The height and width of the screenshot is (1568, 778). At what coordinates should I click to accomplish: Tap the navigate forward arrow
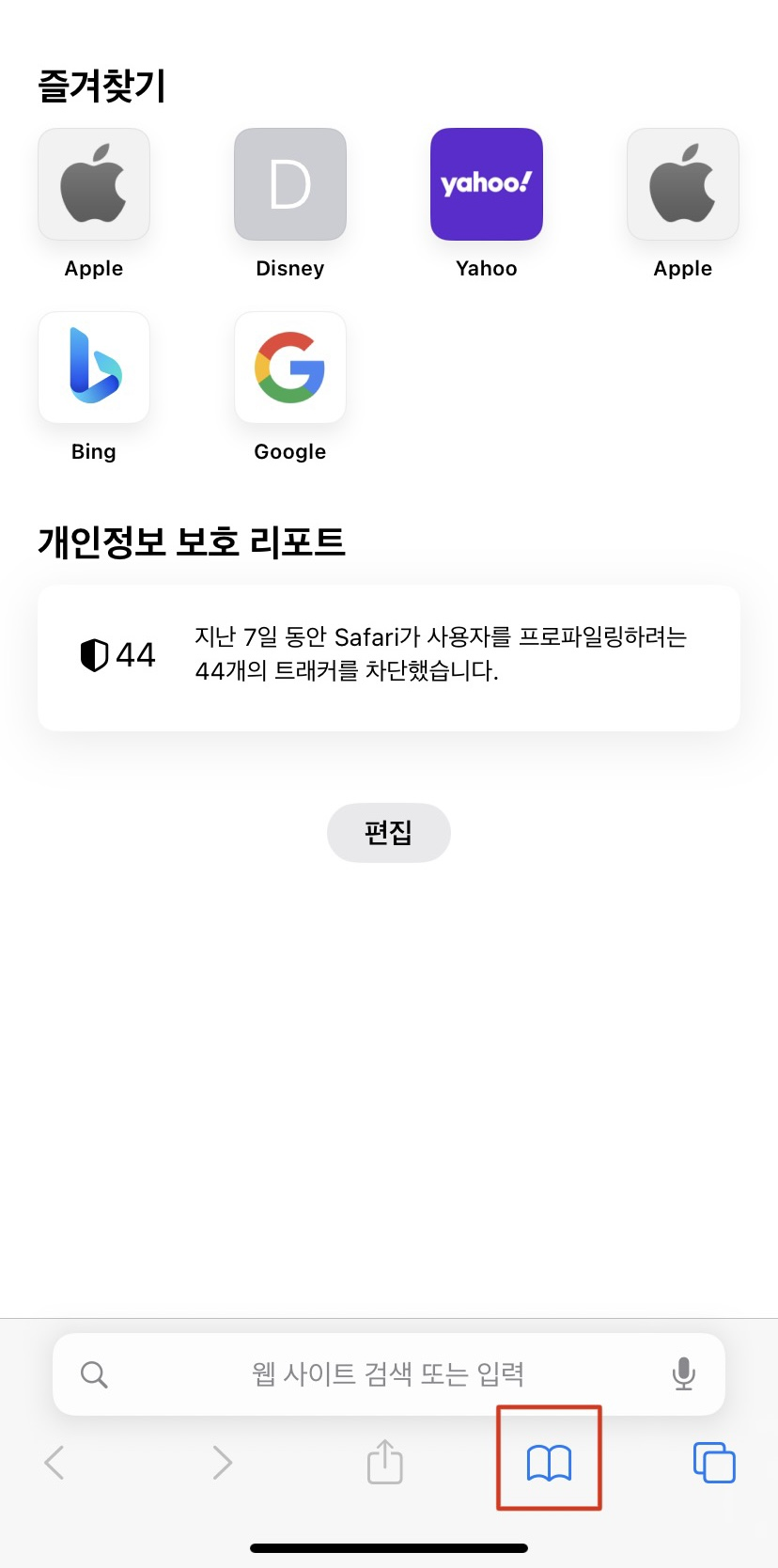[222, 1462]
